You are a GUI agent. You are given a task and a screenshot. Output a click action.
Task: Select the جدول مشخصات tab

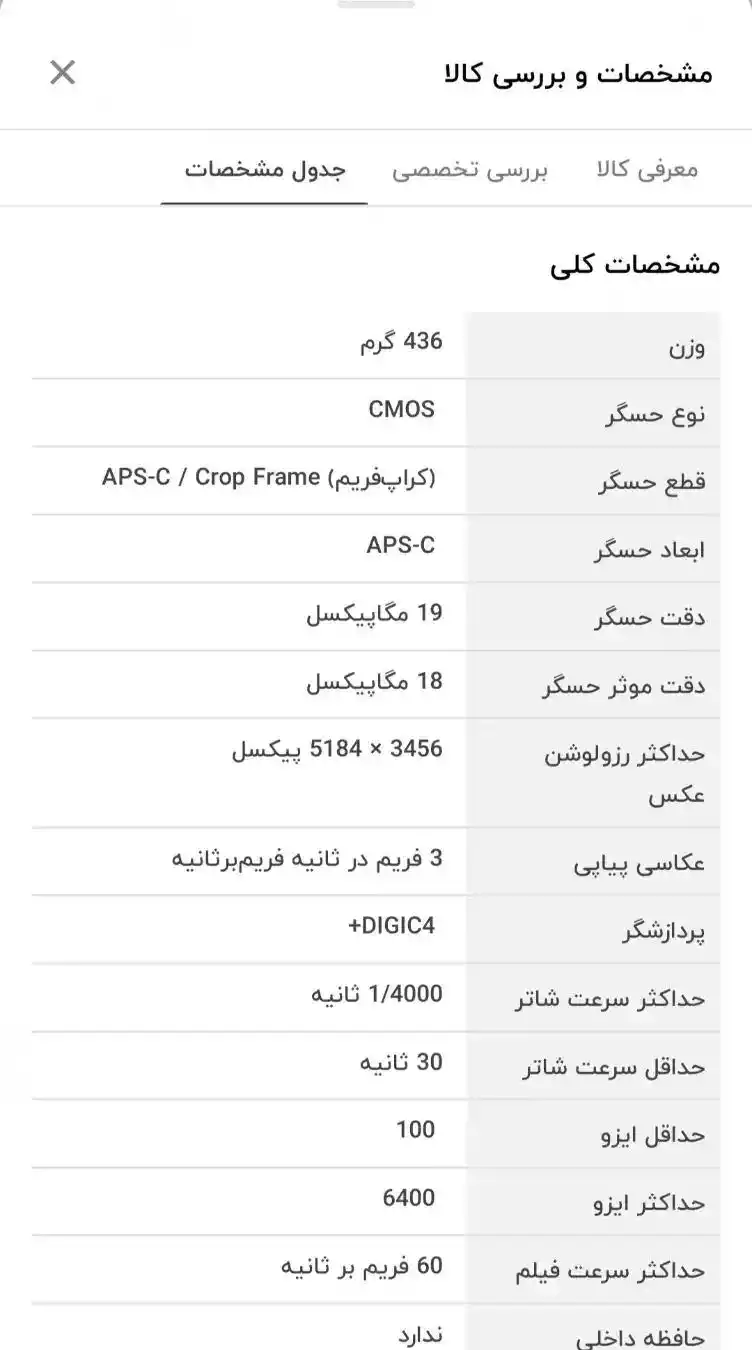click(x=264, y=169)
